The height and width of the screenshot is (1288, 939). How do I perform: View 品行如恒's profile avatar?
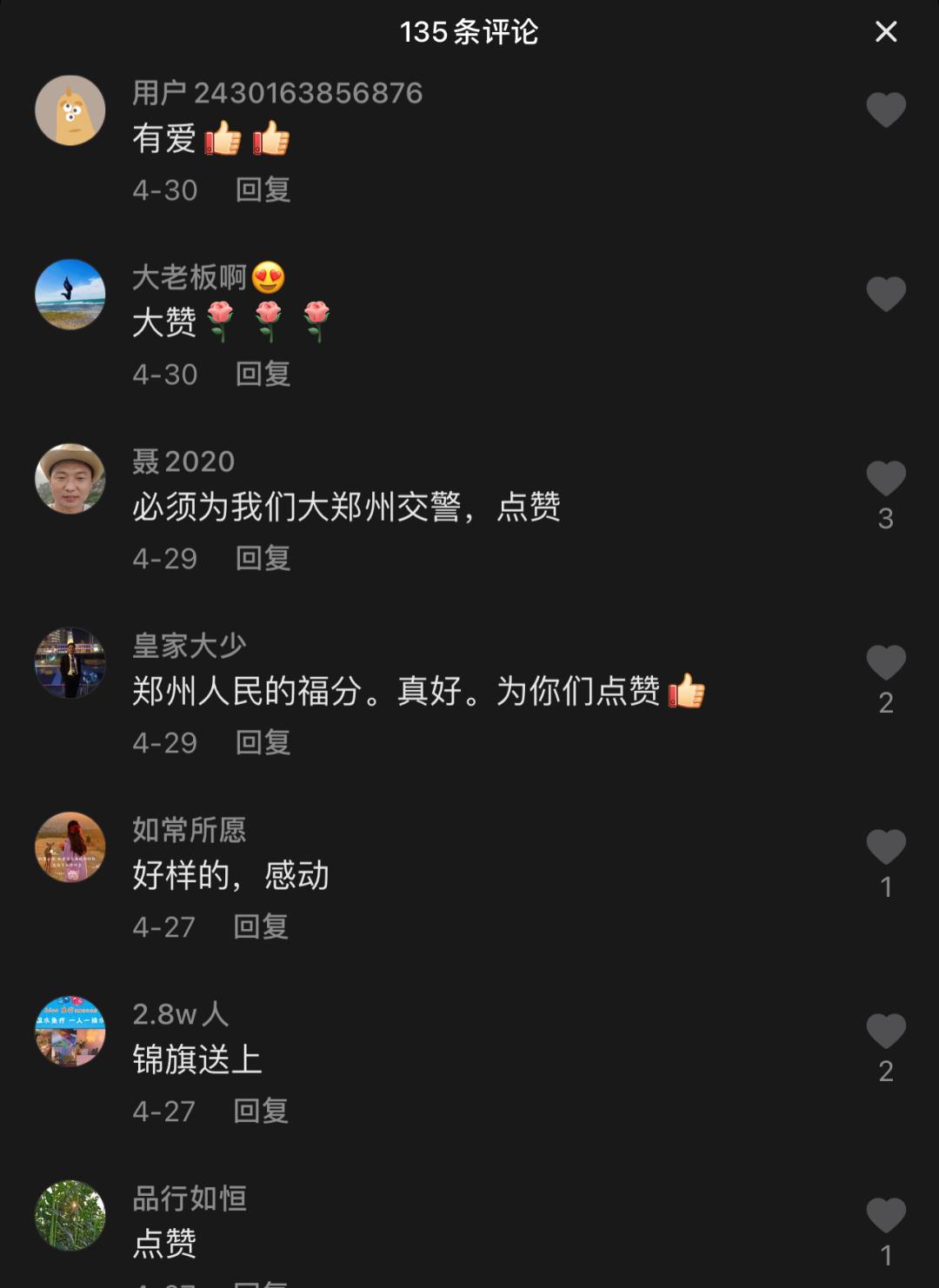point(70,1216)
